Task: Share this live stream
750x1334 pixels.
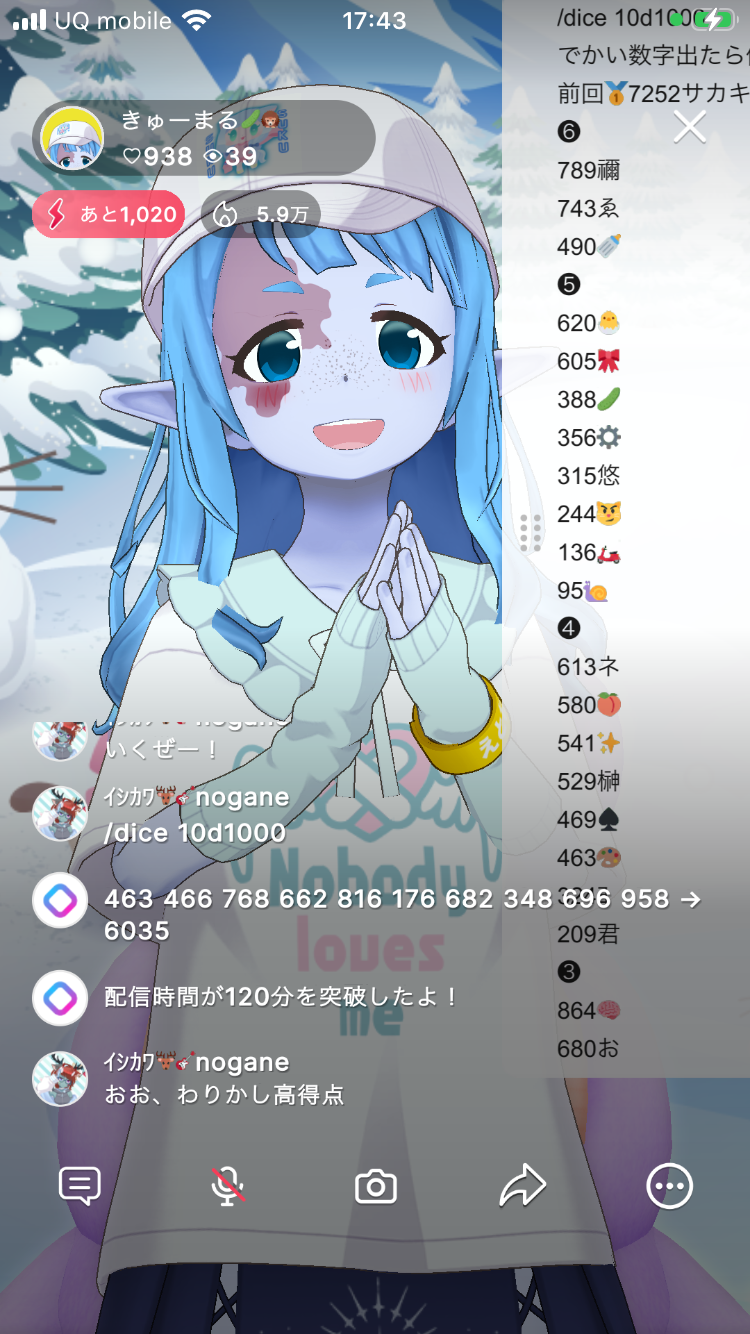Action: pyautogui.click(x=522, y=1186)
